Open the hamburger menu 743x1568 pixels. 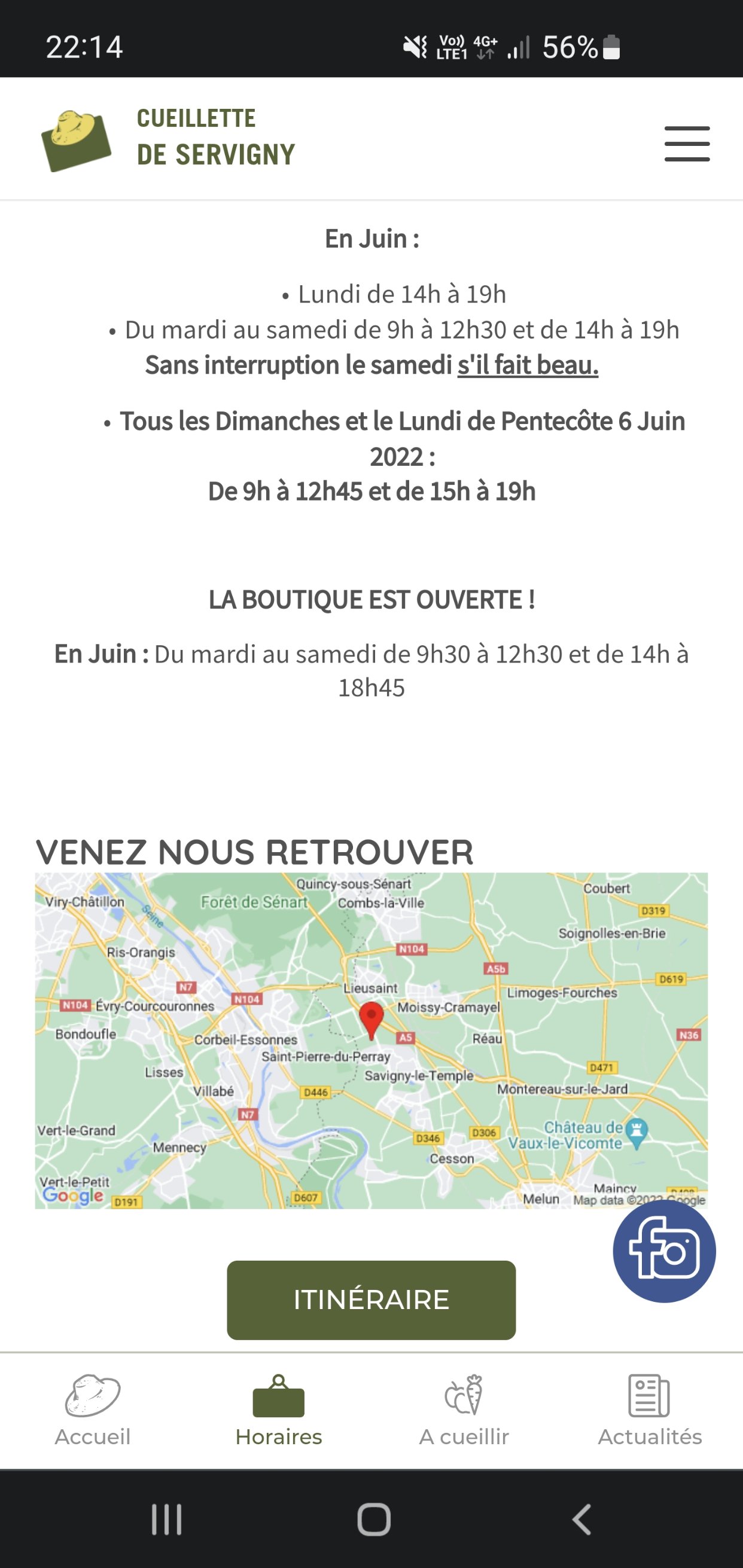(x=686, y=144)
